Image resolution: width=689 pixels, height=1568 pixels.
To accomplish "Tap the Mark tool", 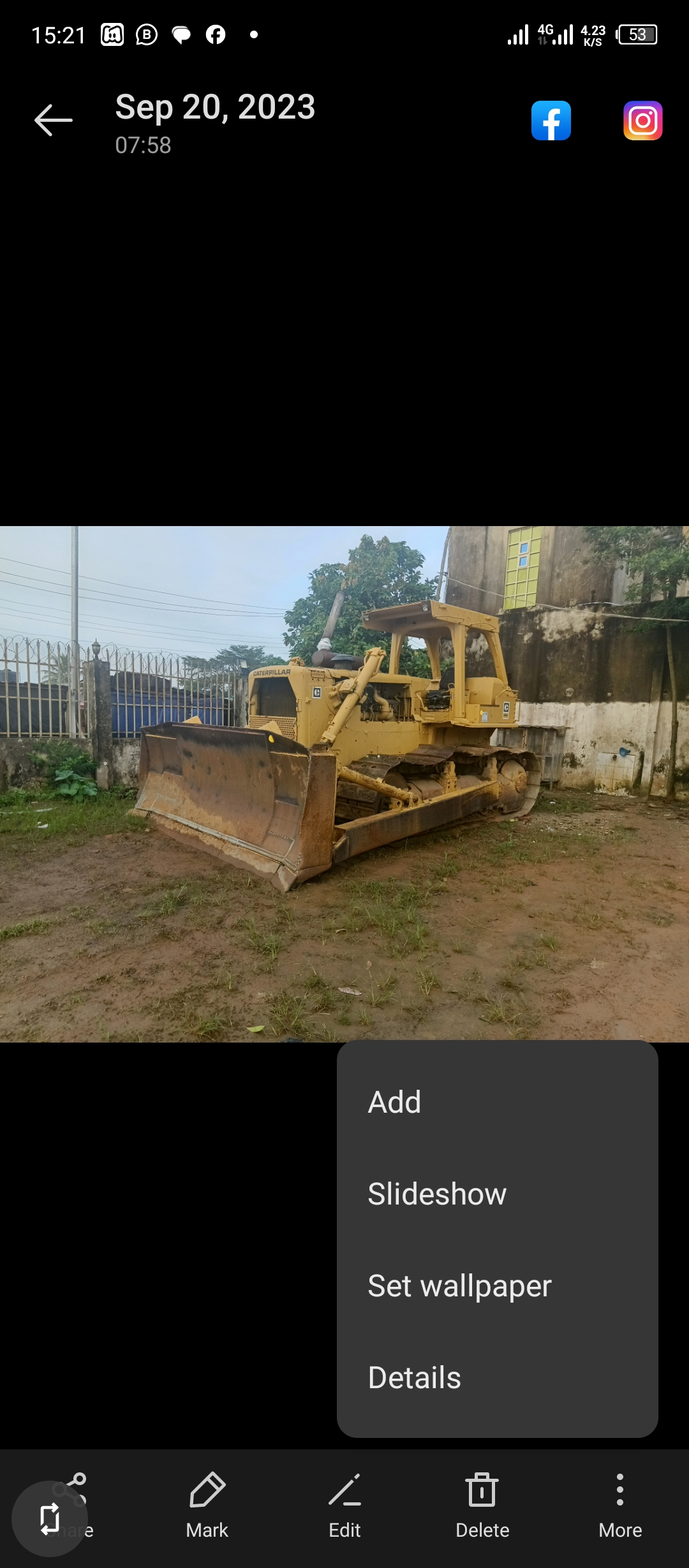I will pyautogui.click(x=207, y=1504).
